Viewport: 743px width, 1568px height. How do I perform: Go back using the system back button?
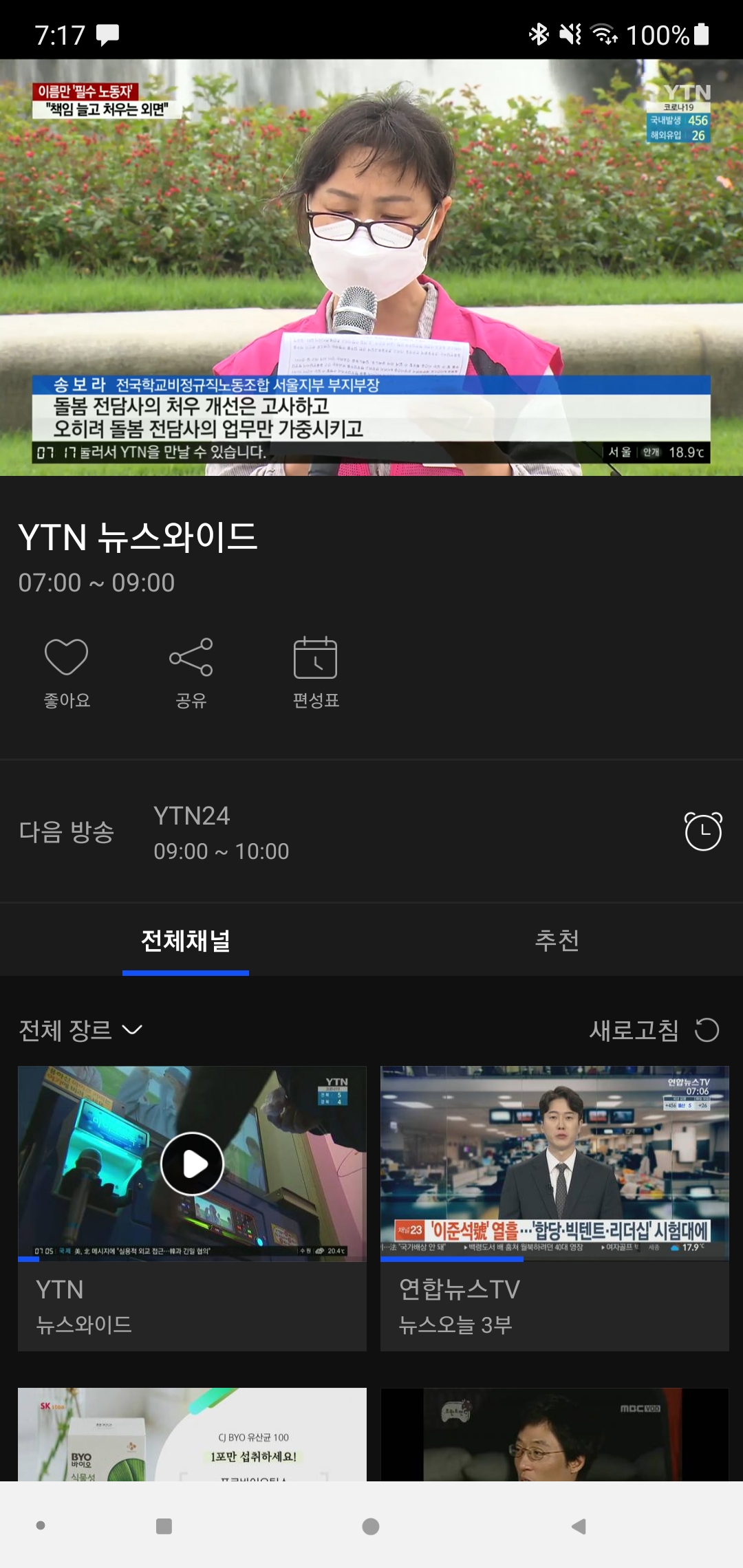click(x=579, y=1526)
